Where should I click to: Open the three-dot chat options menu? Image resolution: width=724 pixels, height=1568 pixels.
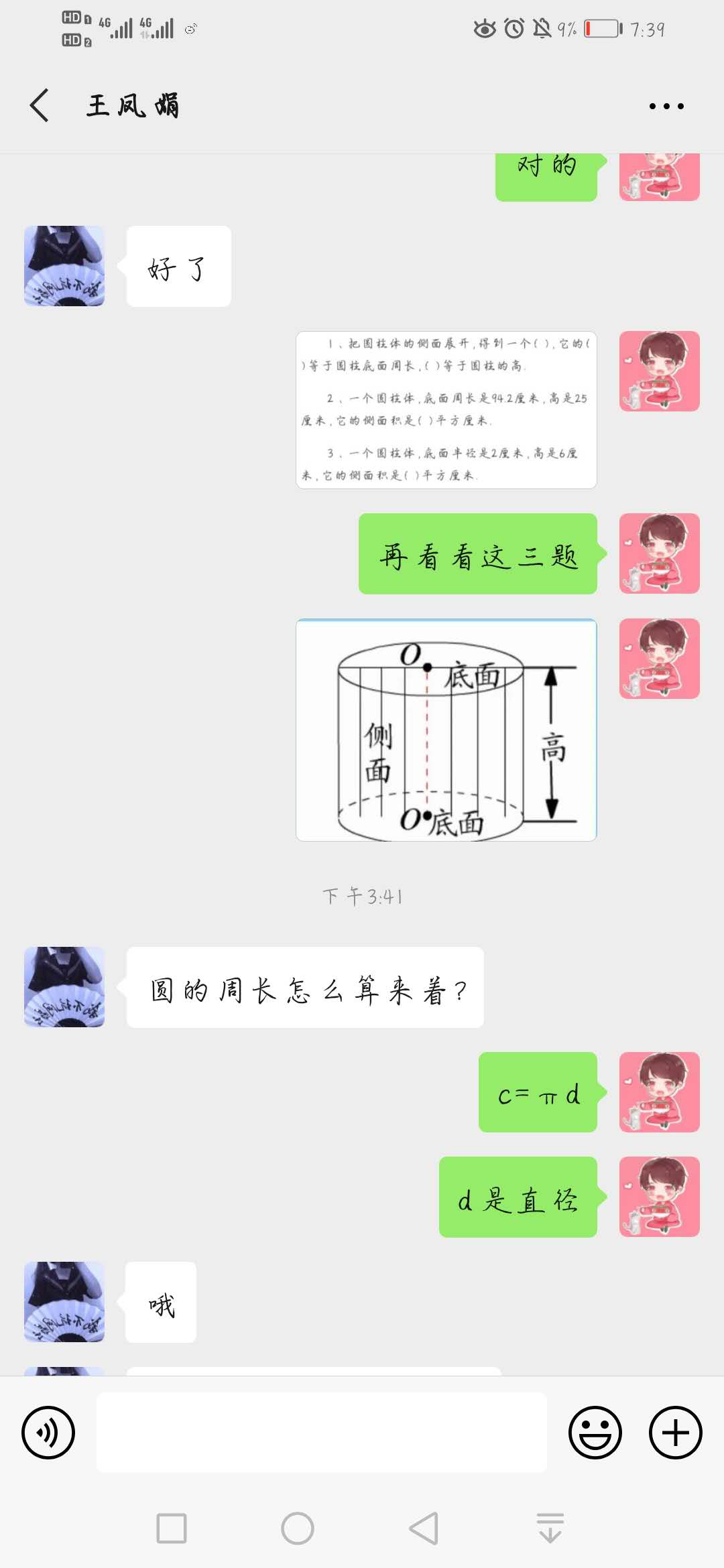click(x=666, y=106)
